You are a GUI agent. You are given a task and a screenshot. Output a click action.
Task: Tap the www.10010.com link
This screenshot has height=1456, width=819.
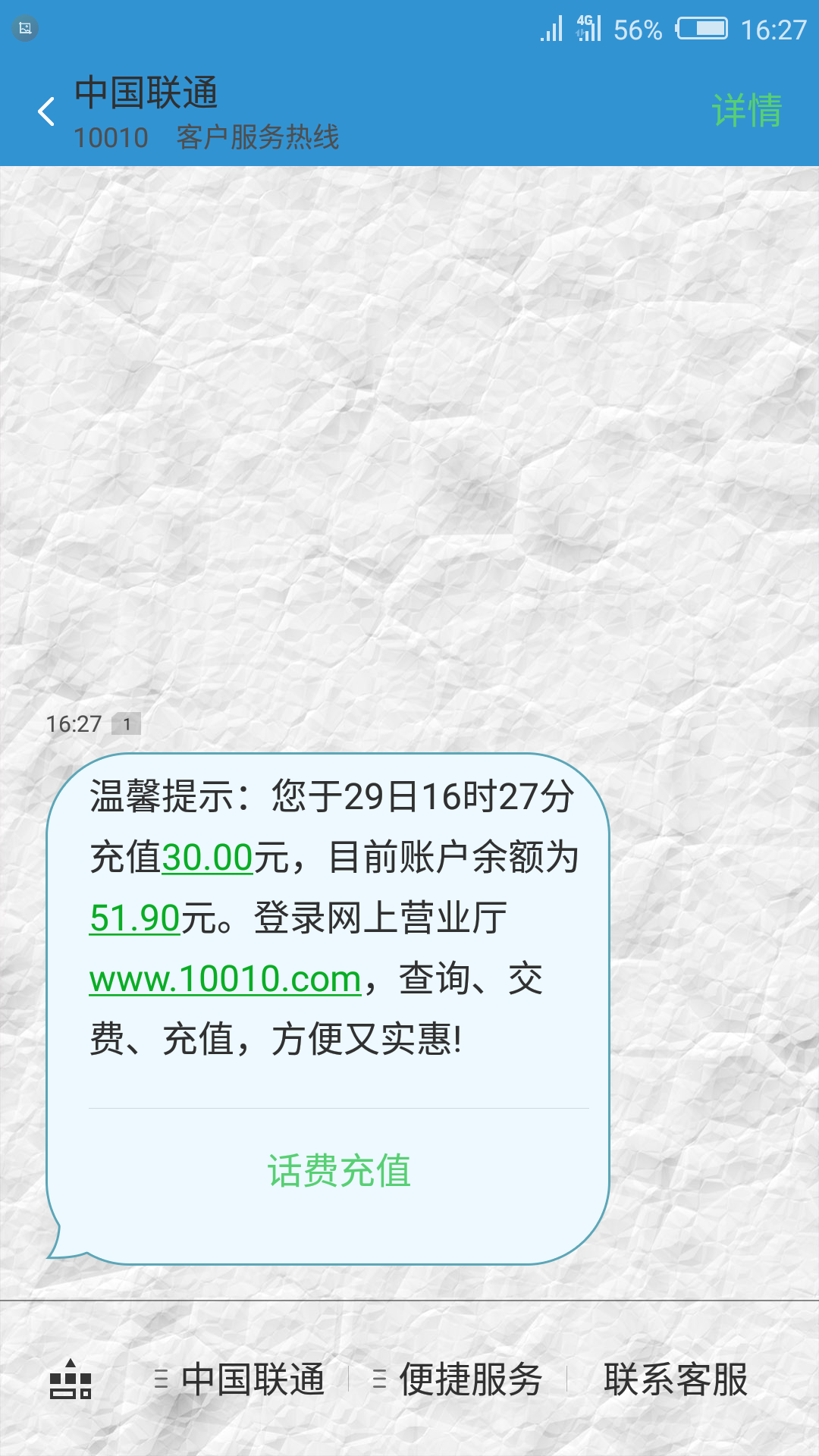[x=225, y=979]
